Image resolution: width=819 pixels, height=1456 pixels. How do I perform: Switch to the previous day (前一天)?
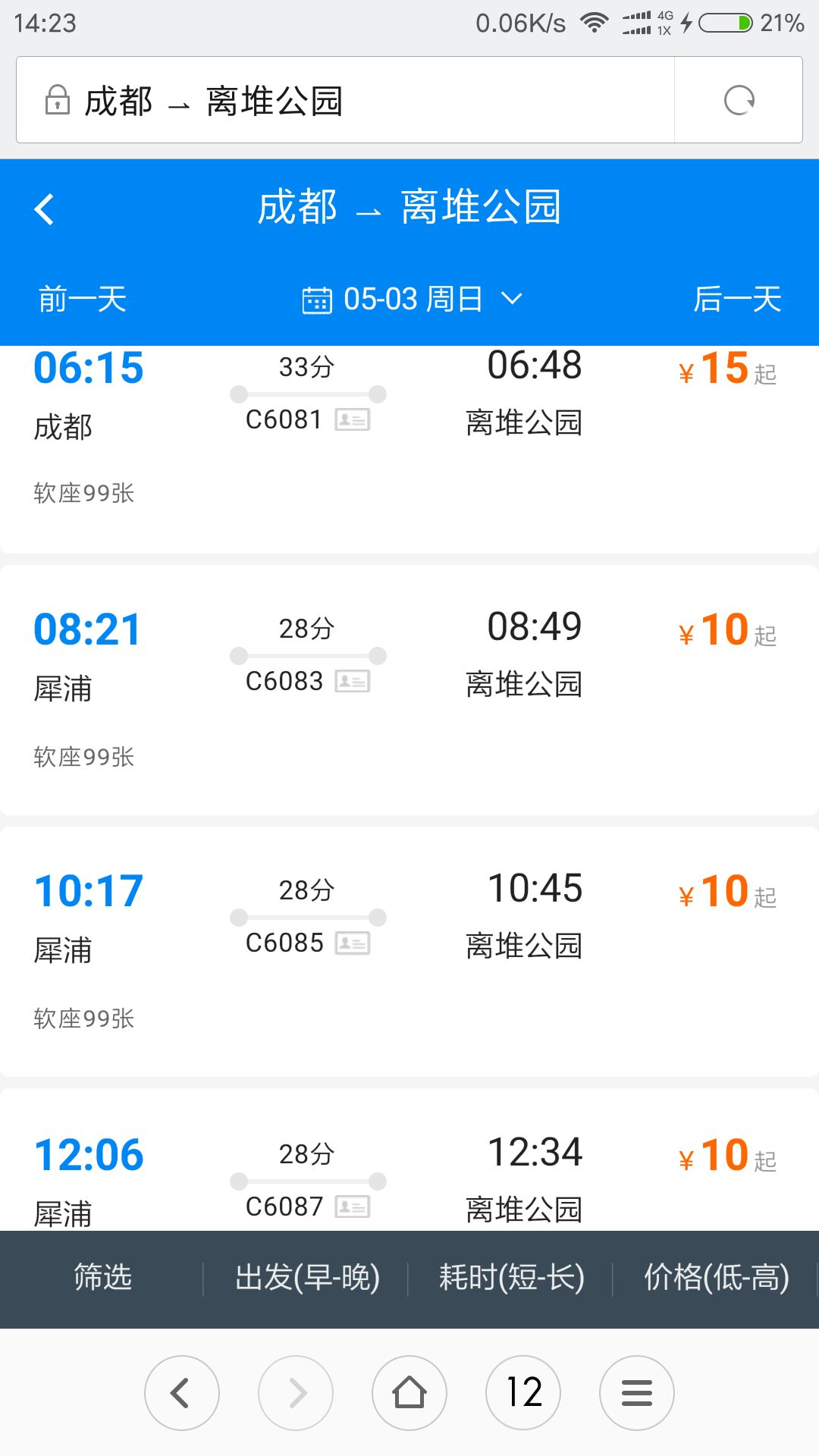[x=83, y=299]
